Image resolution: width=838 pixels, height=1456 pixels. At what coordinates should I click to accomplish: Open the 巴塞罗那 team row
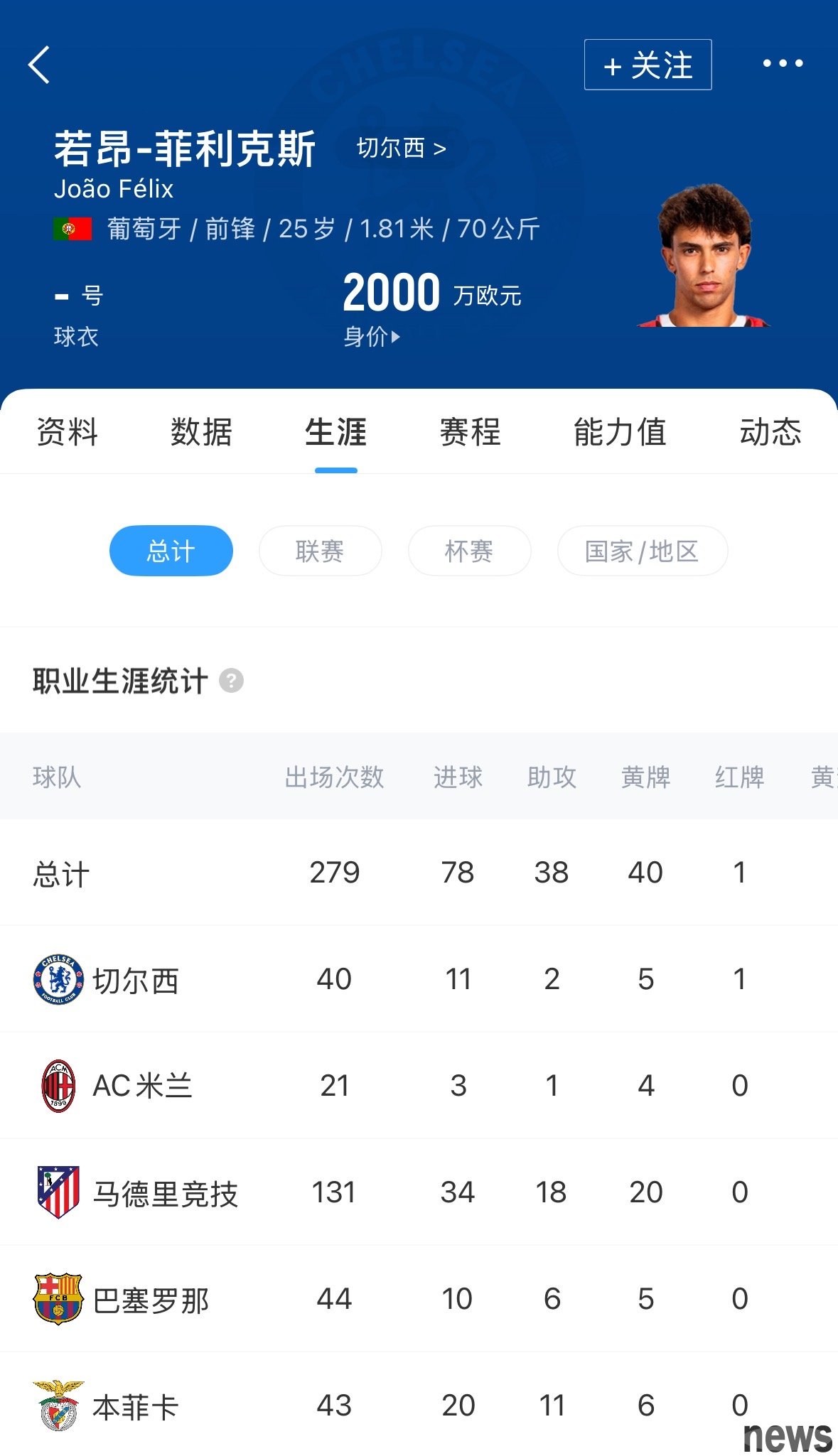click(419, 1299)
